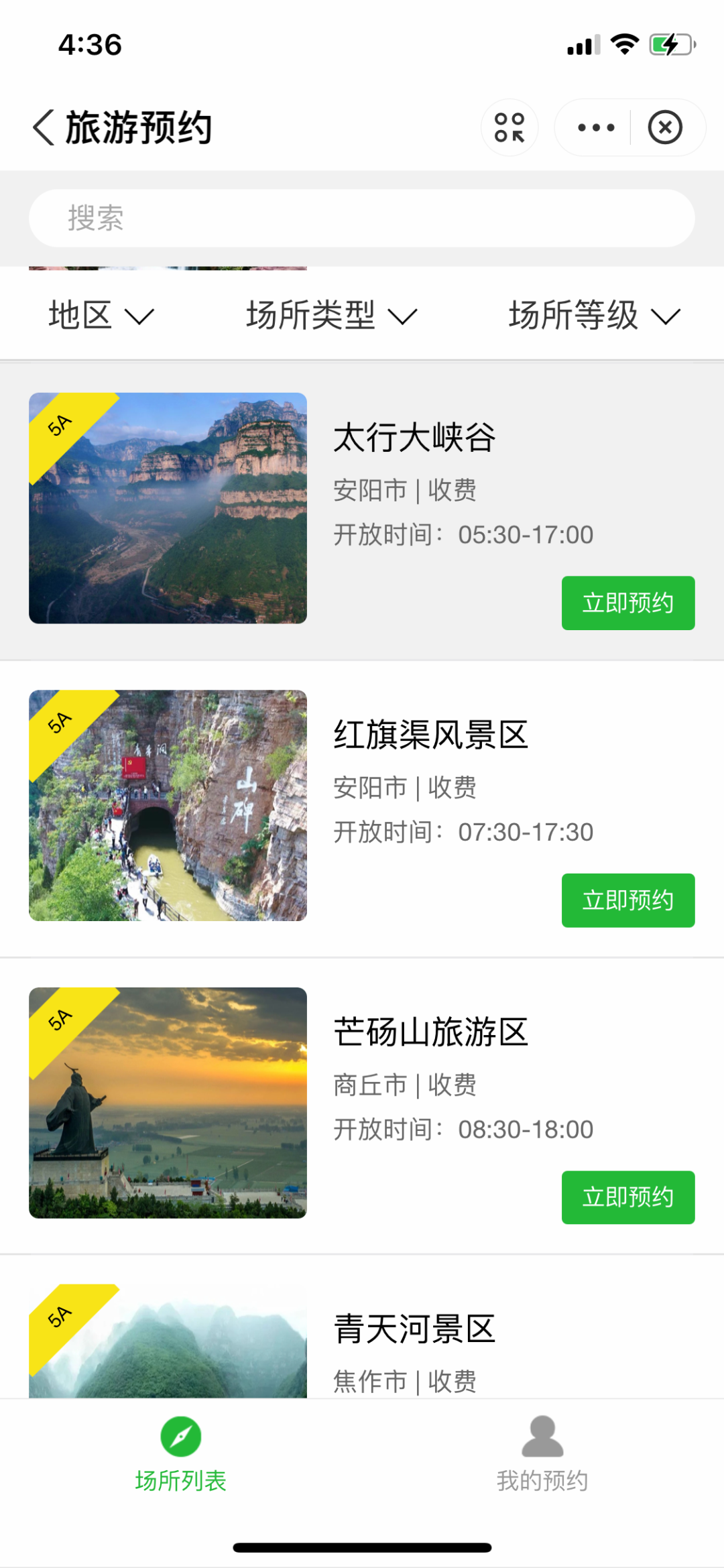Expand the 地区 filter dropdown
This screenshot has height=1568, width=724.
pos(101,315)
